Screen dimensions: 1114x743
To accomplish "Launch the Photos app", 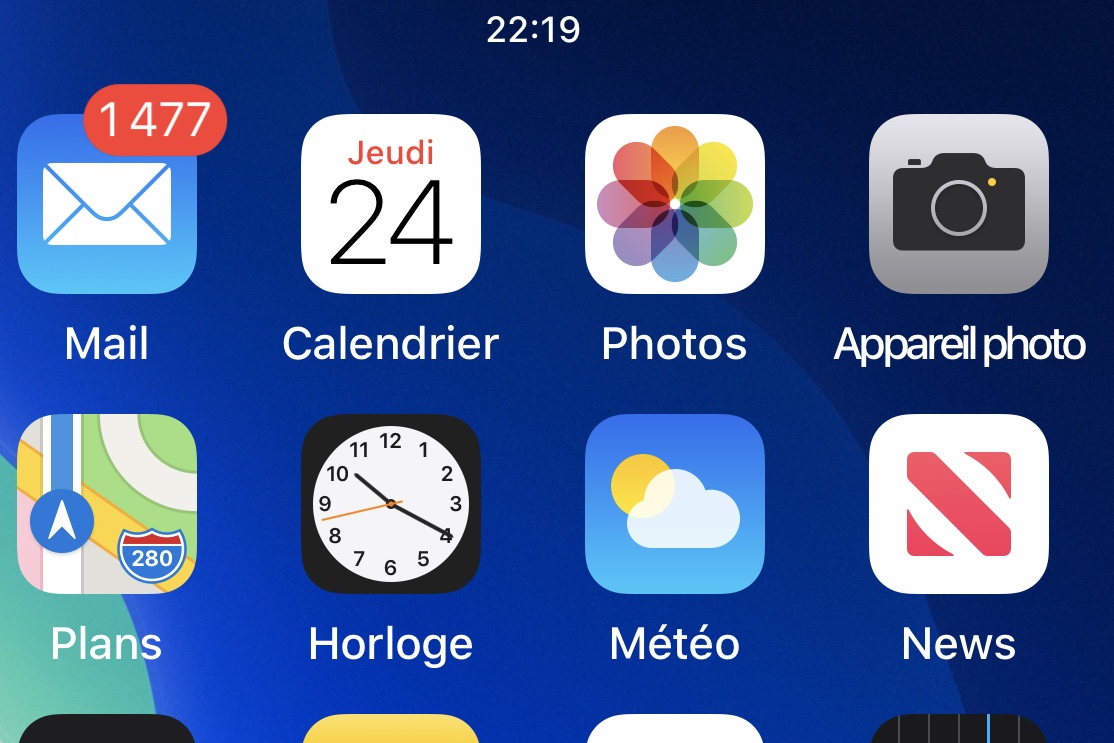I will coord(675,204).
